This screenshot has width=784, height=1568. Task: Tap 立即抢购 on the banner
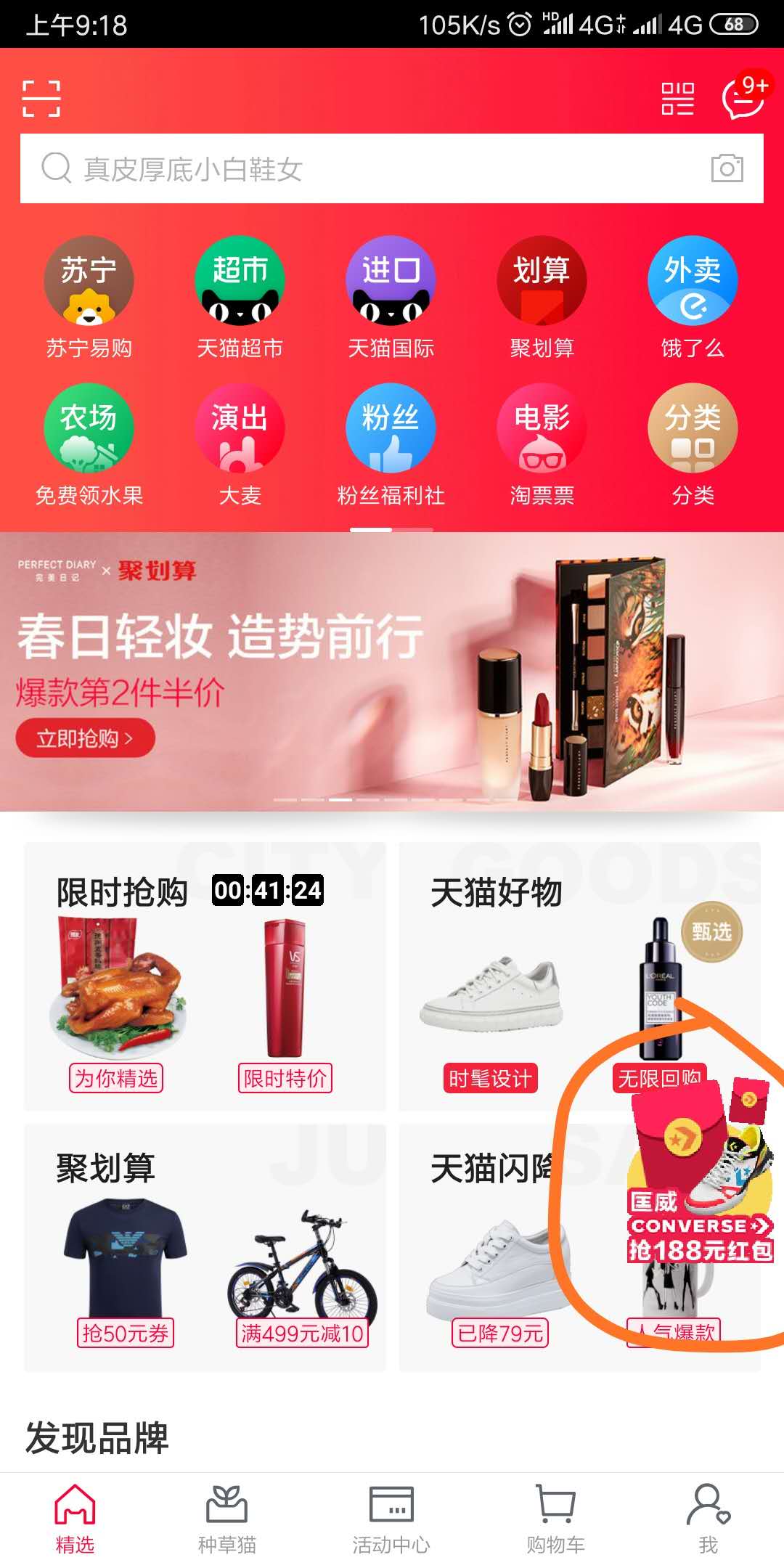[x=85, y=738]
